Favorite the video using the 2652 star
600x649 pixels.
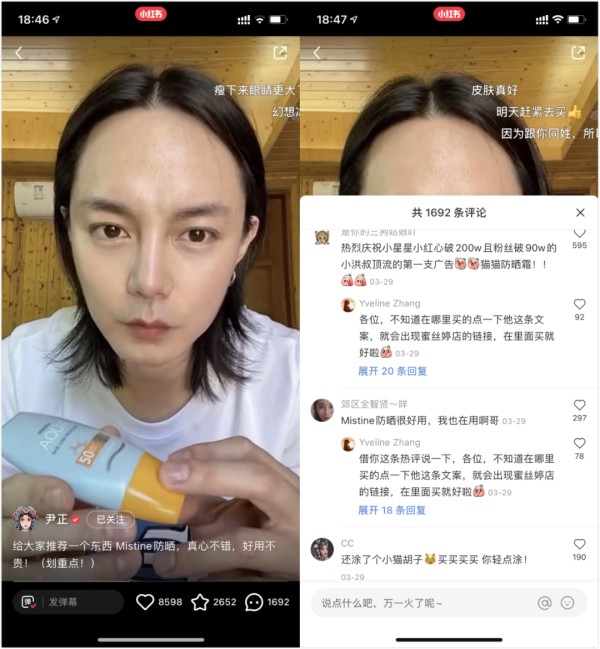pyautogui.click(x=200, y=602)
